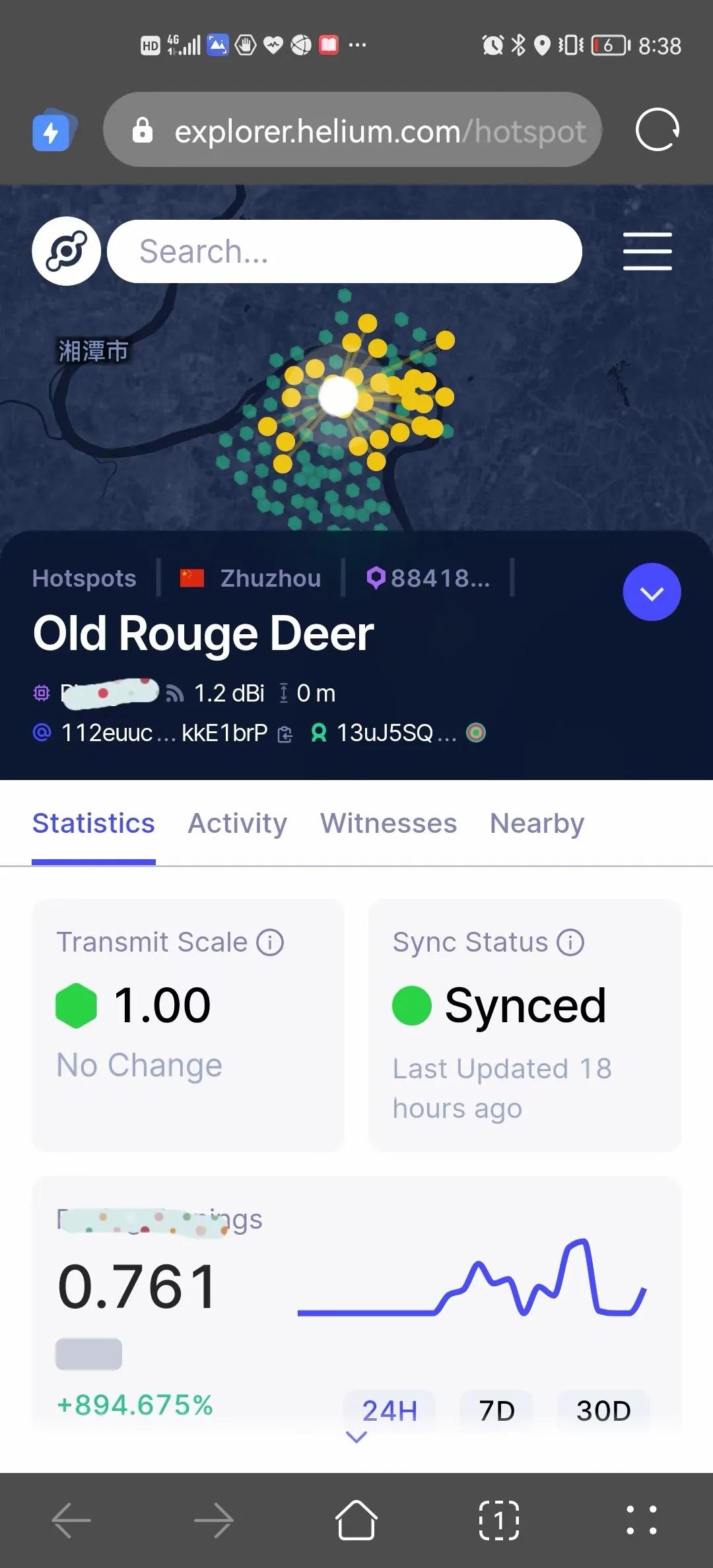Screen dimensions: 713x1568
Task: Show the Transmit Scale info tooltip
Action: pos(270,942)
